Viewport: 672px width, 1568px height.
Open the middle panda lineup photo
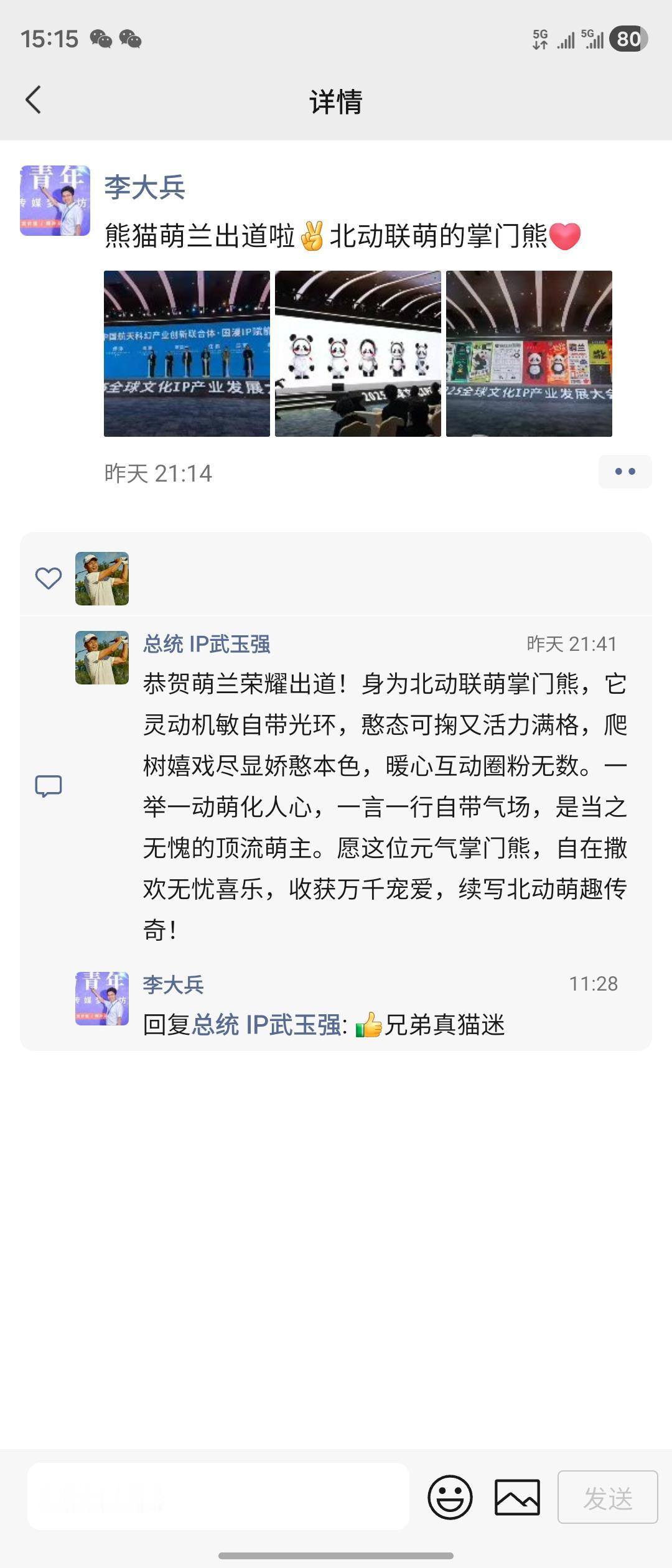pyautogui.click(x=358, y=353)
